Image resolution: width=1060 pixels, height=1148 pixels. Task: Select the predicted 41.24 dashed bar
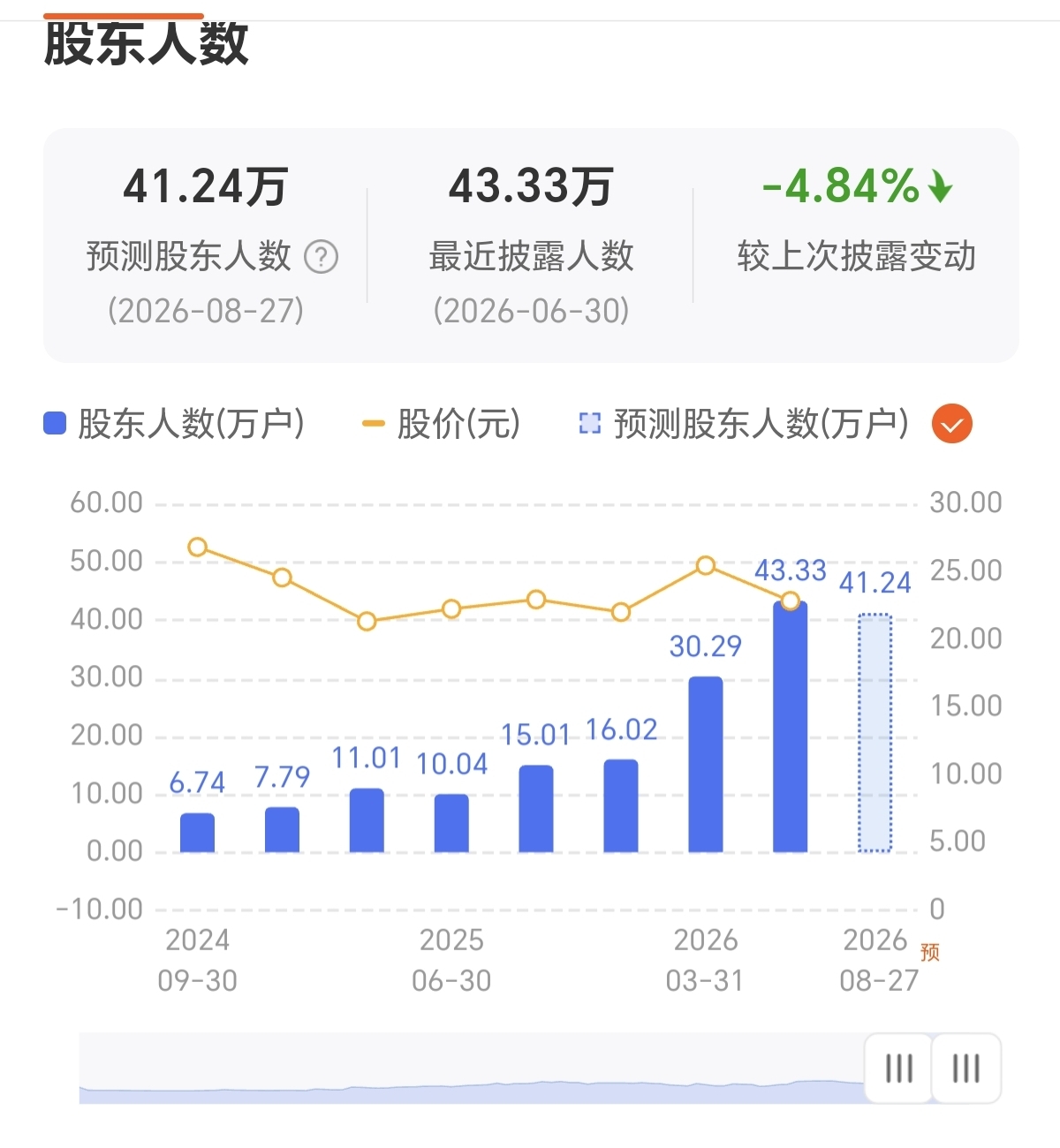[874, 733]
